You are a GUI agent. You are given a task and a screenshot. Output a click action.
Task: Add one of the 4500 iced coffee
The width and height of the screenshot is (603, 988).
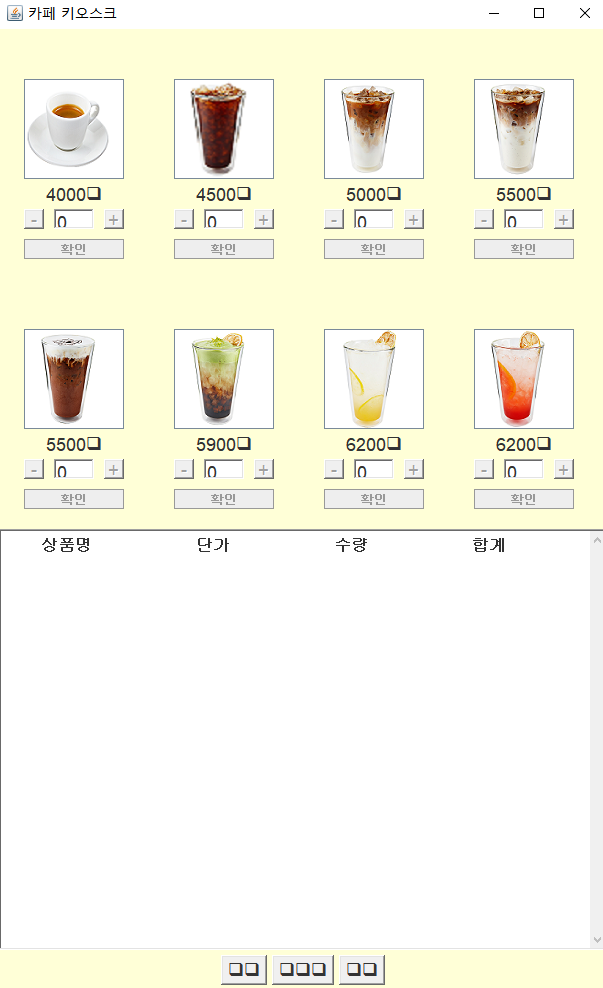tap(264, 219)
